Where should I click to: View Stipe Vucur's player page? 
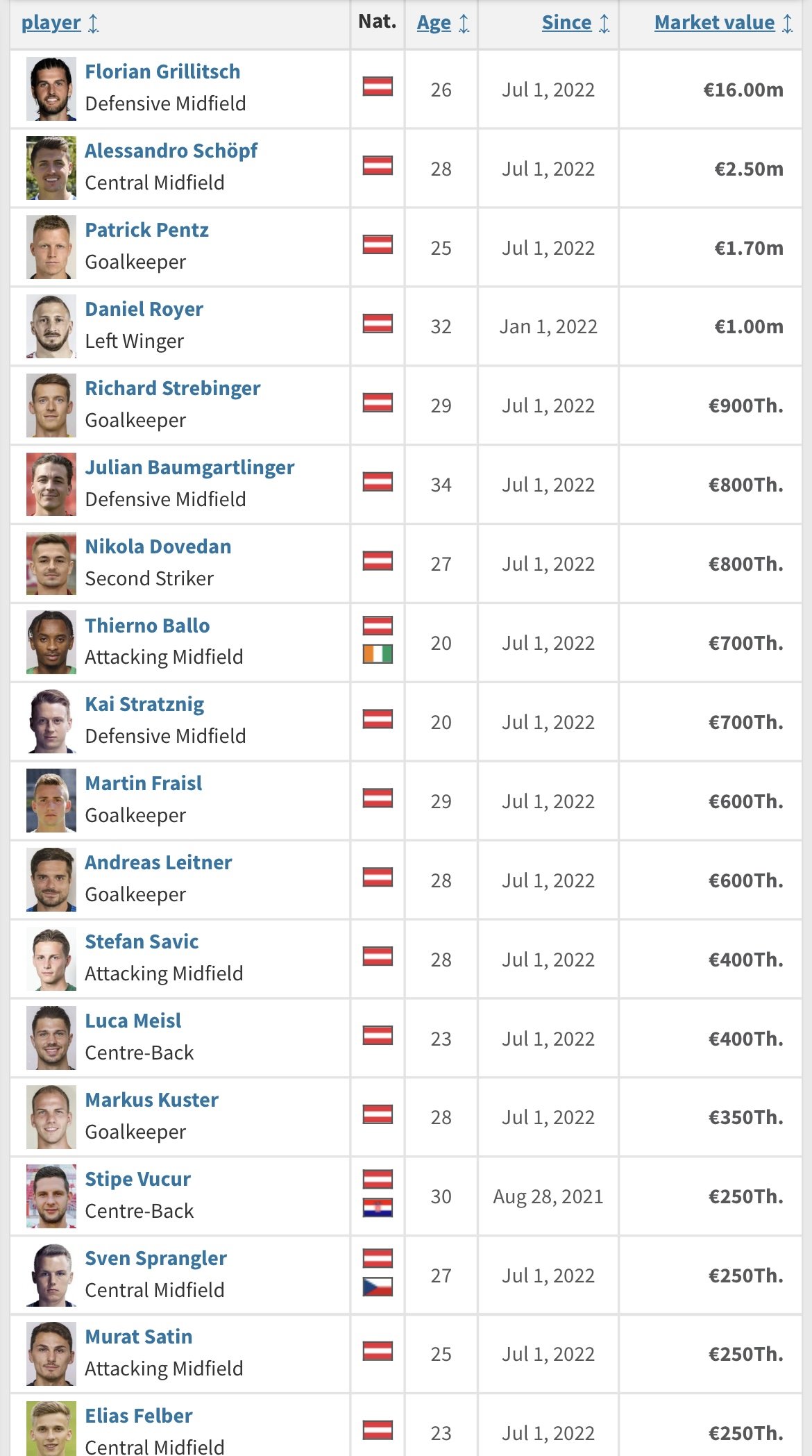pyautogui.click(x=137, y=1179)
